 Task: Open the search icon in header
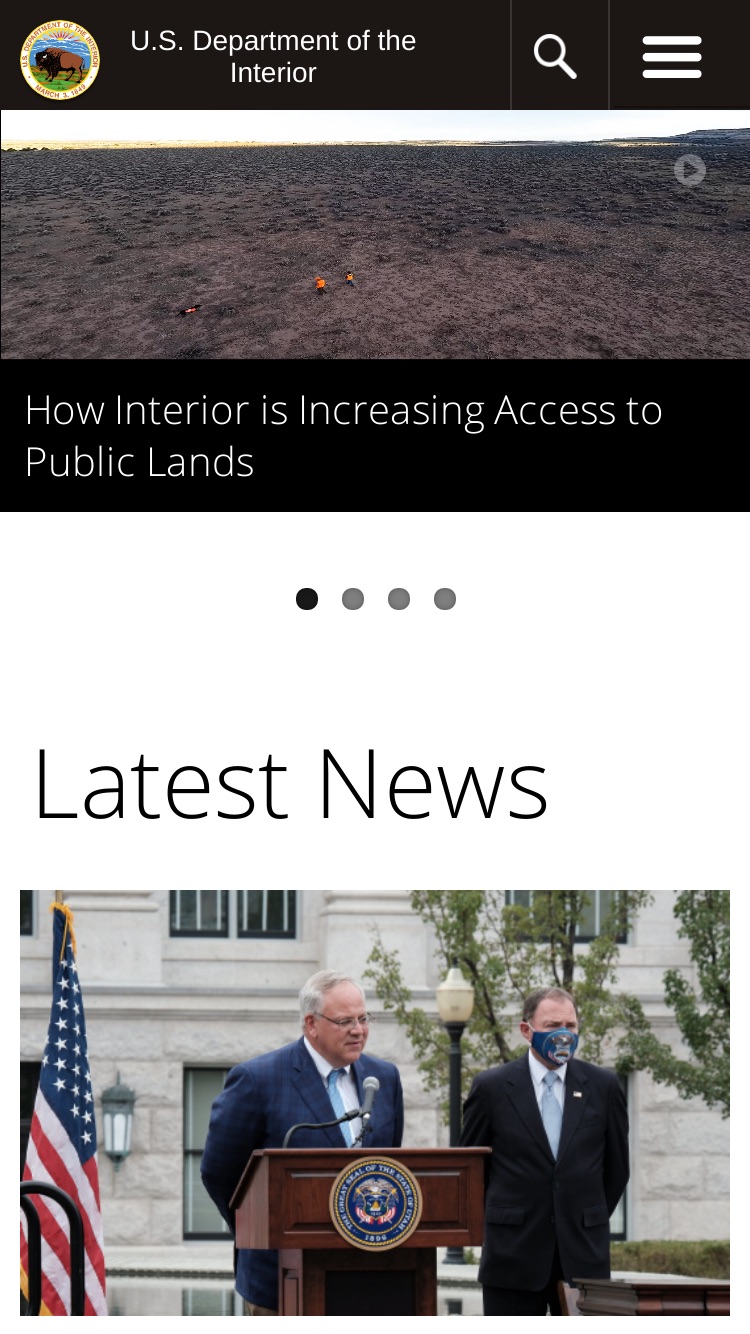click(555, 55)
